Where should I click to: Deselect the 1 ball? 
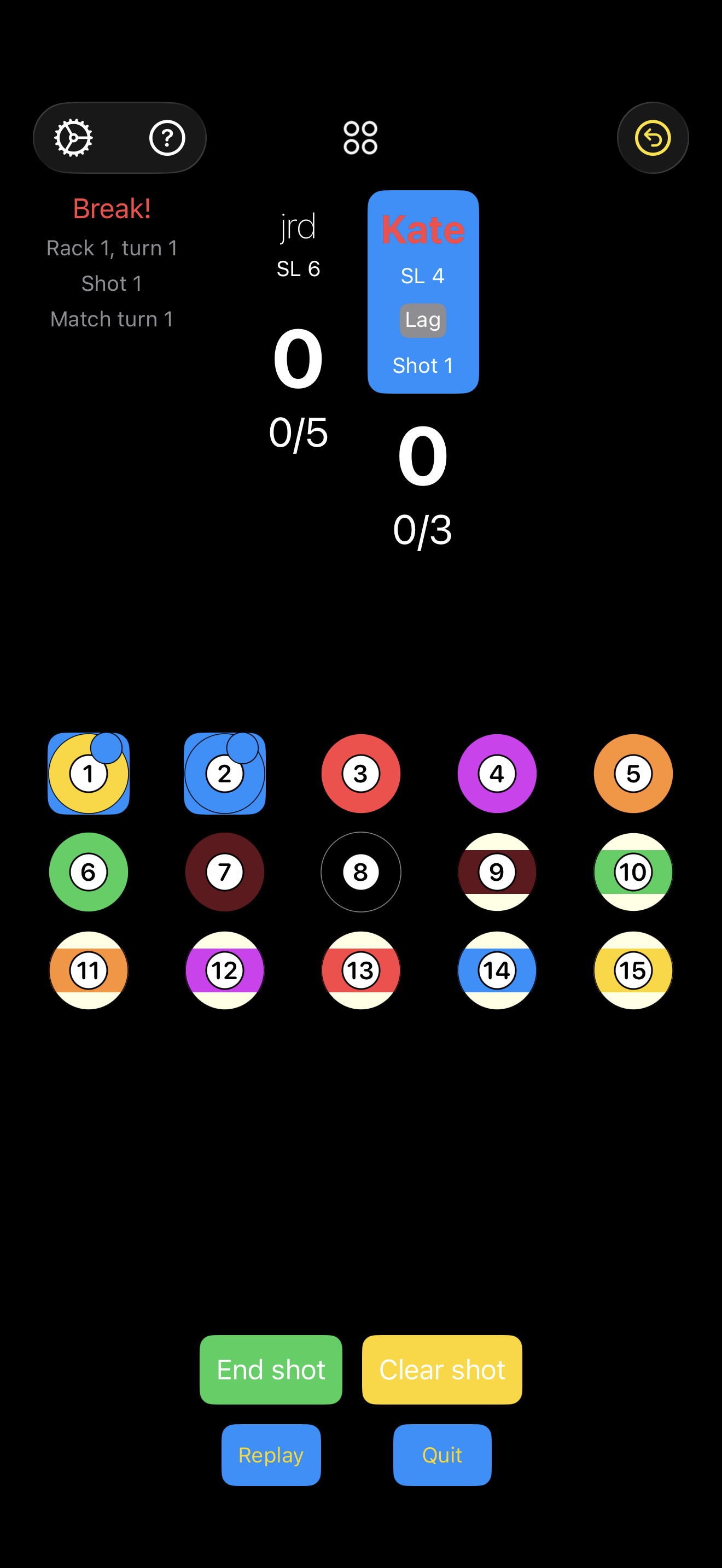pos(89,773)
